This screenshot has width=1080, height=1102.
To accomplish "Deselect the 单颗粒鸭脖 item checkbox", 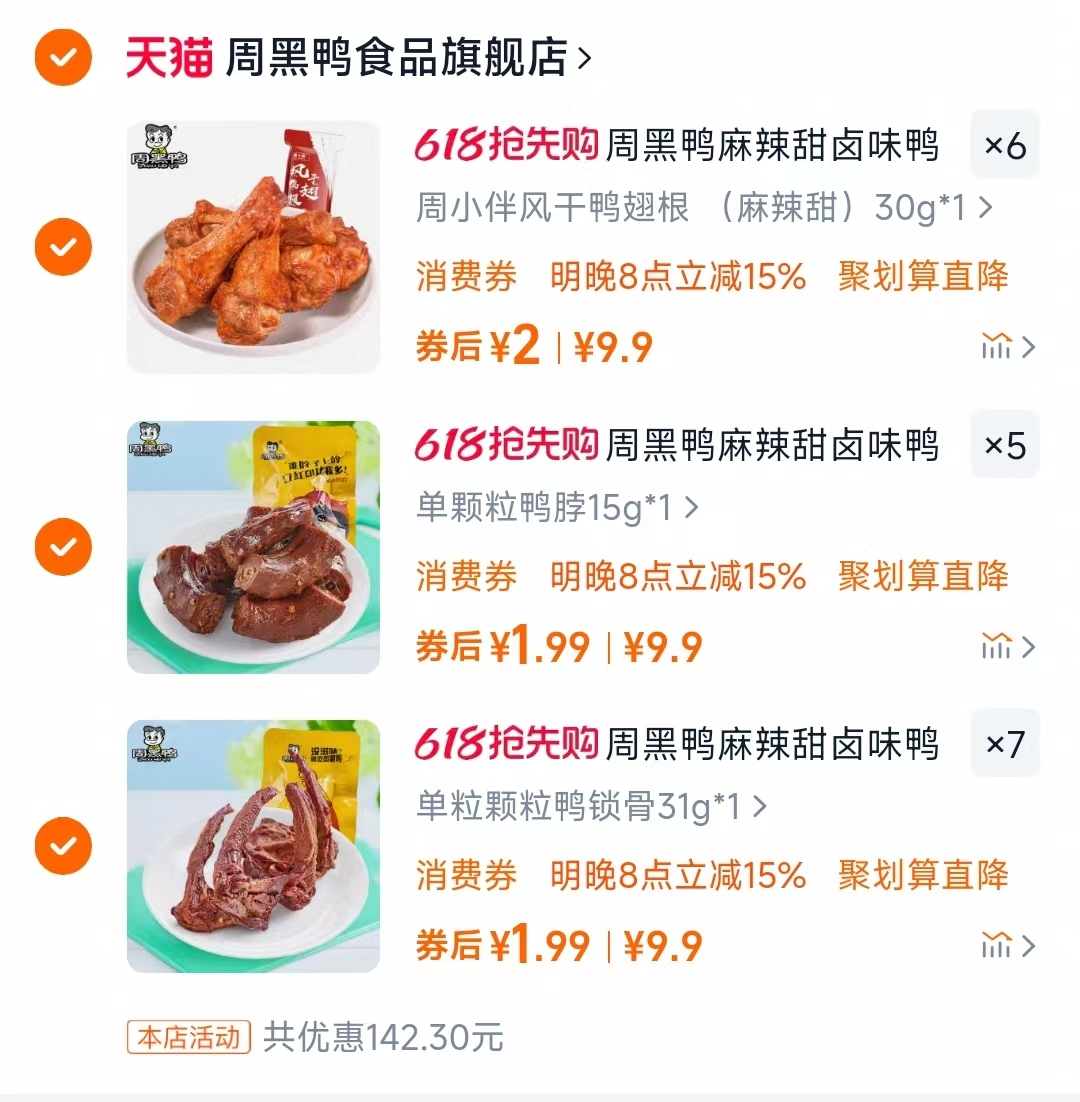I will (63, 547).
